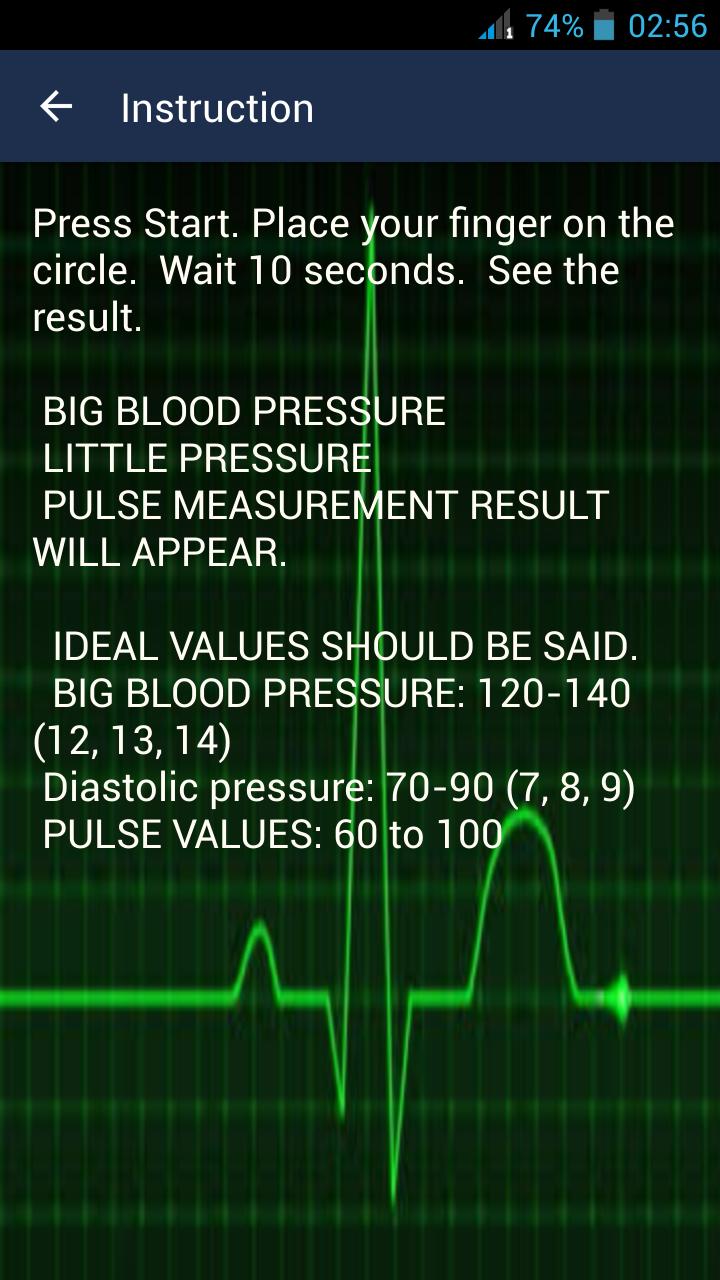
Task: Expand the PULSE MEASUREMENT RESULT line
Action: pos(324,504)
